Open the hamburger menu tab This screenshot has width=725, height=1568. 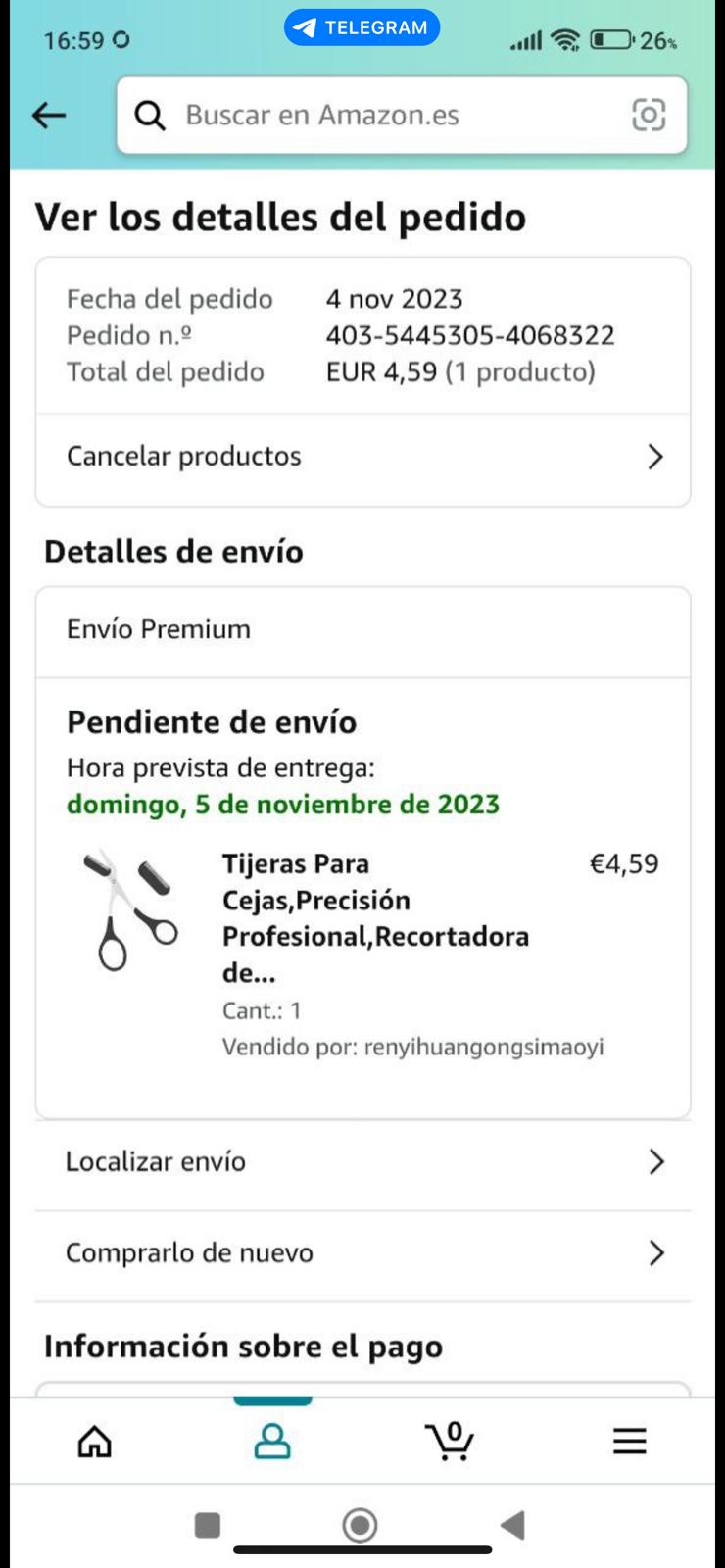coord(630,1442)
